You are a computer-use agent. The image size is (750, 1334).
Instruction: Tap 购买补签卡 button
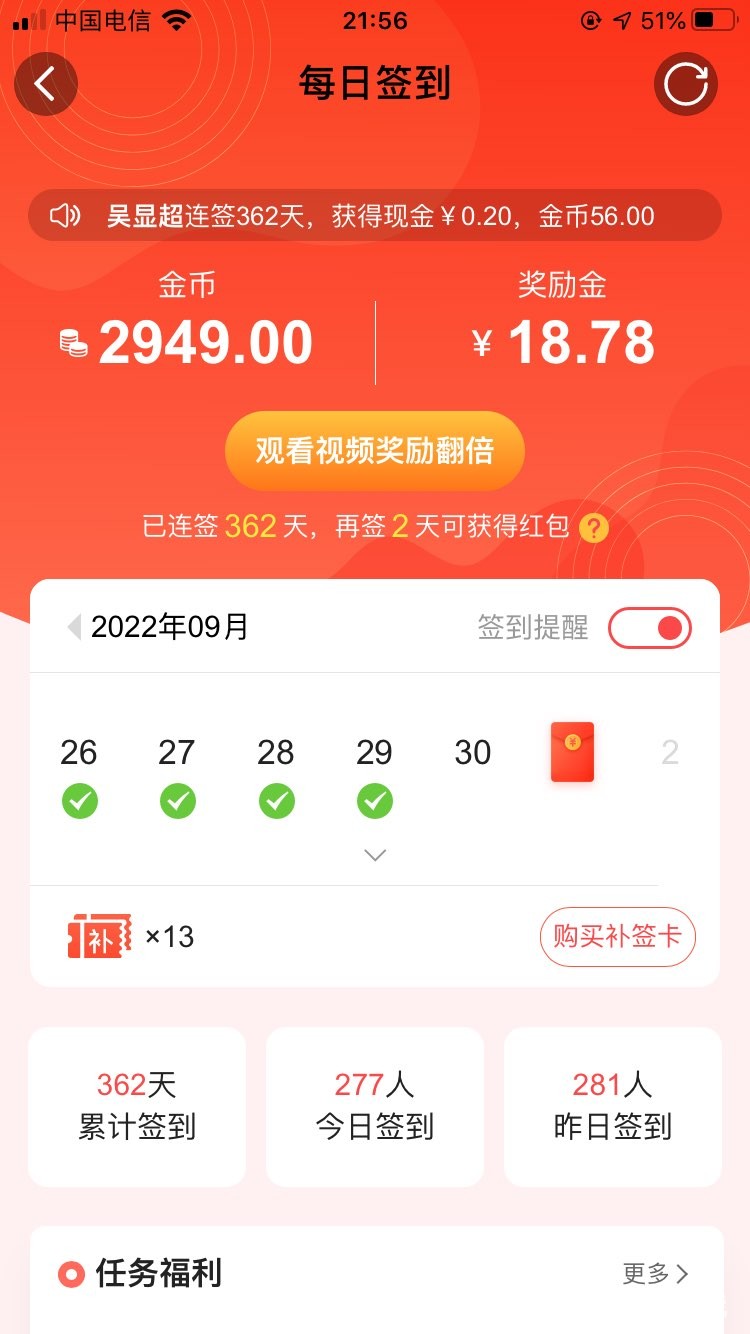pyautogui.click(x=617, y=937)
